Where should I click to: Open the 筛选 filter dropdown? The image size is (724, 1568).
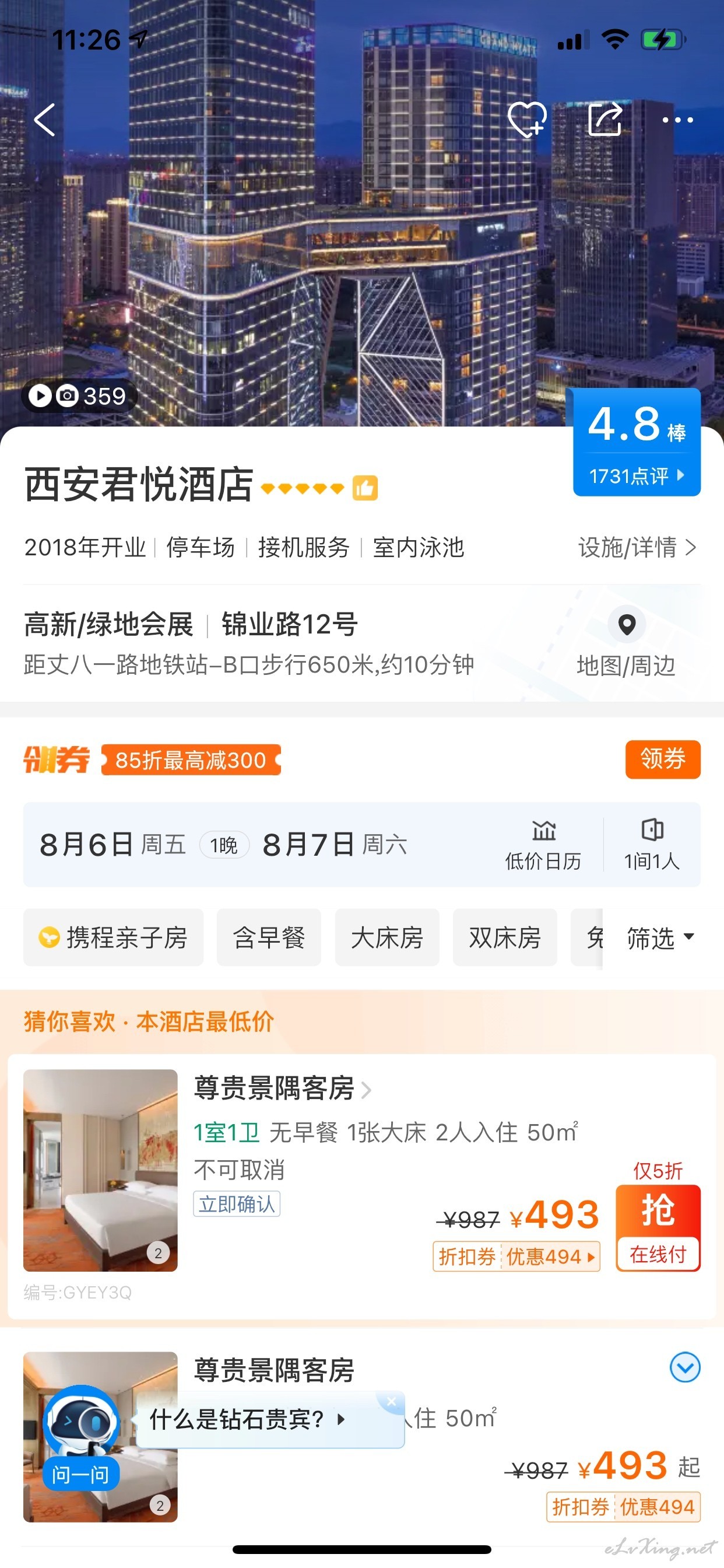pos(660,937)
